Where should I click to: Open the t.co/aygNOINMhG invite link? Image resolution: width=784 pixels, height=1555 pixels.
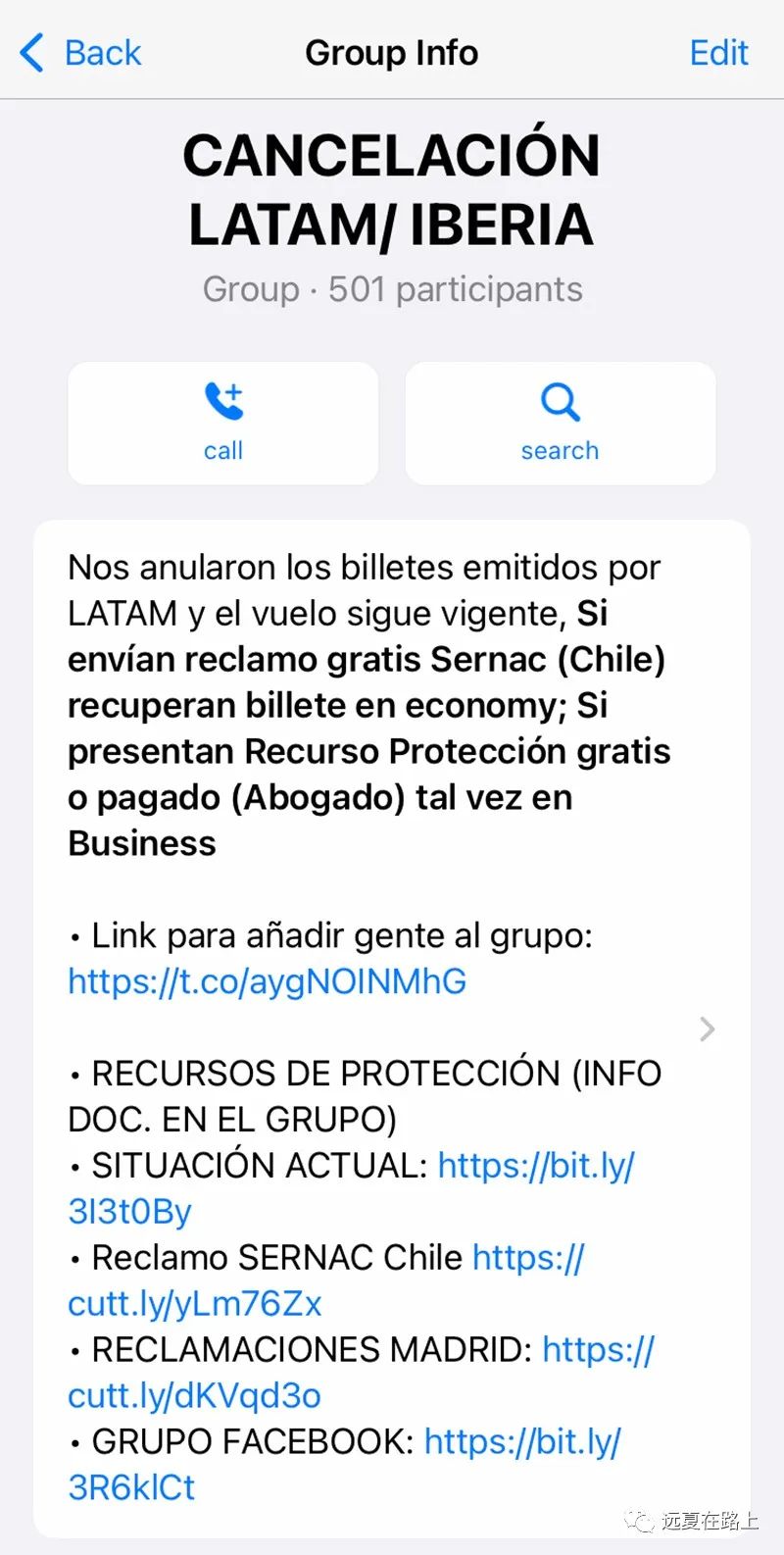click(x=267, y=981)
